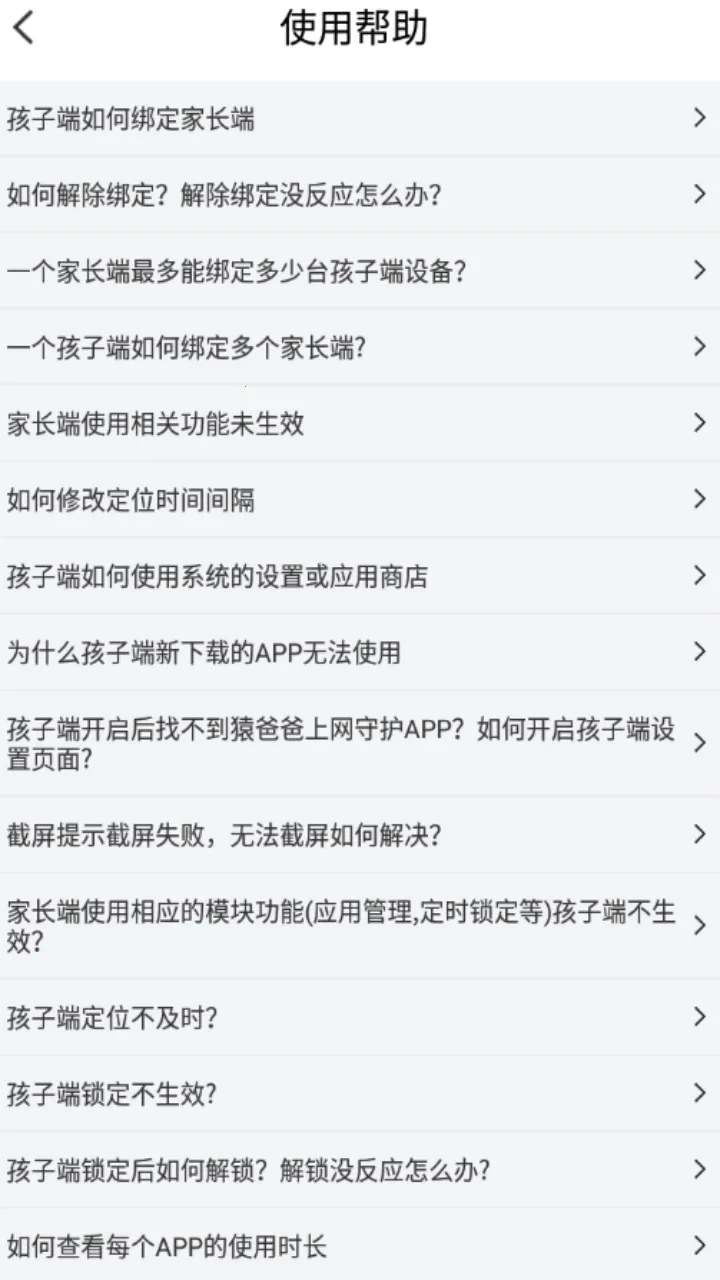720x1280 pixels.
Task: Open 孩子端如何使用系统的设置或应用商店 article
Action: 360,576
